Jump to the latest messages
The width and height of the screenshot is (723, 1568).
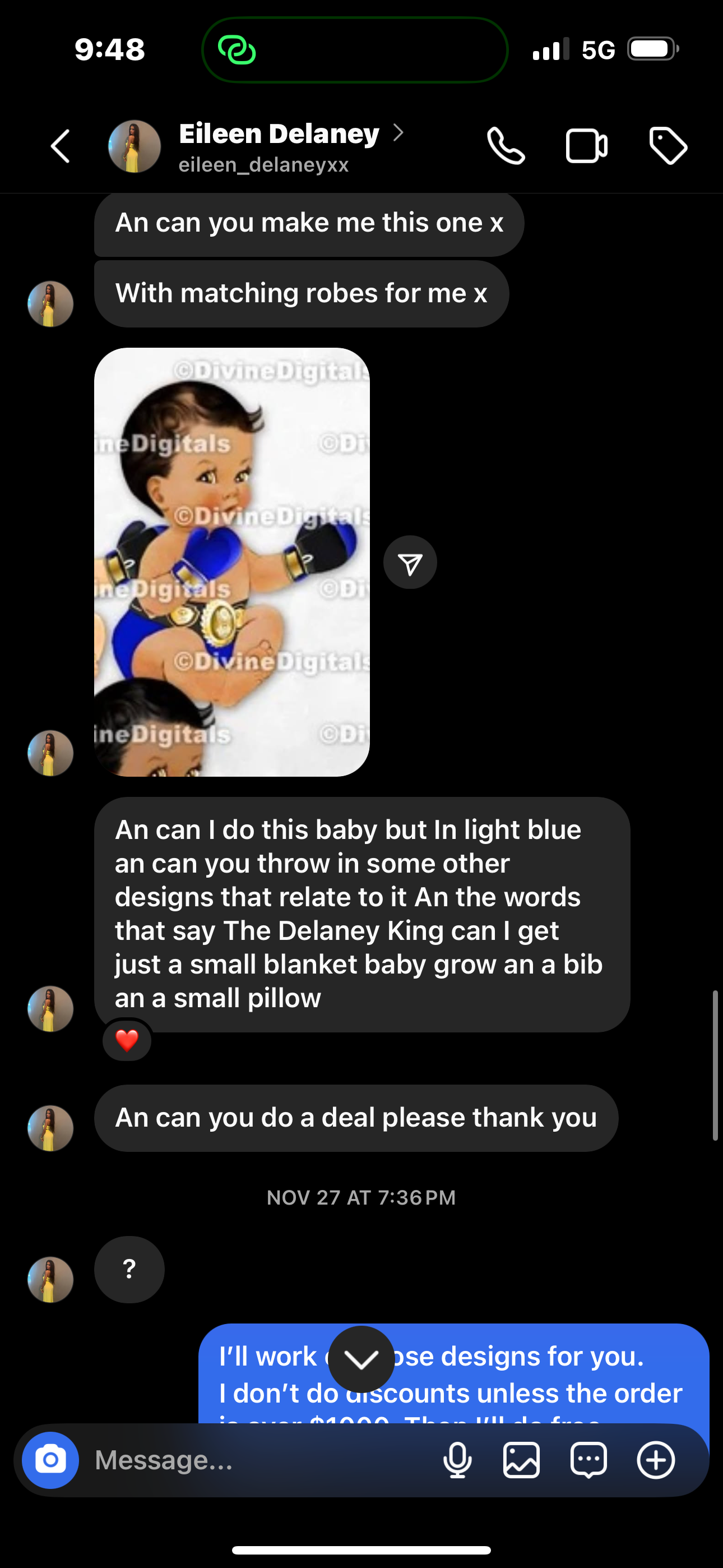361,1359
